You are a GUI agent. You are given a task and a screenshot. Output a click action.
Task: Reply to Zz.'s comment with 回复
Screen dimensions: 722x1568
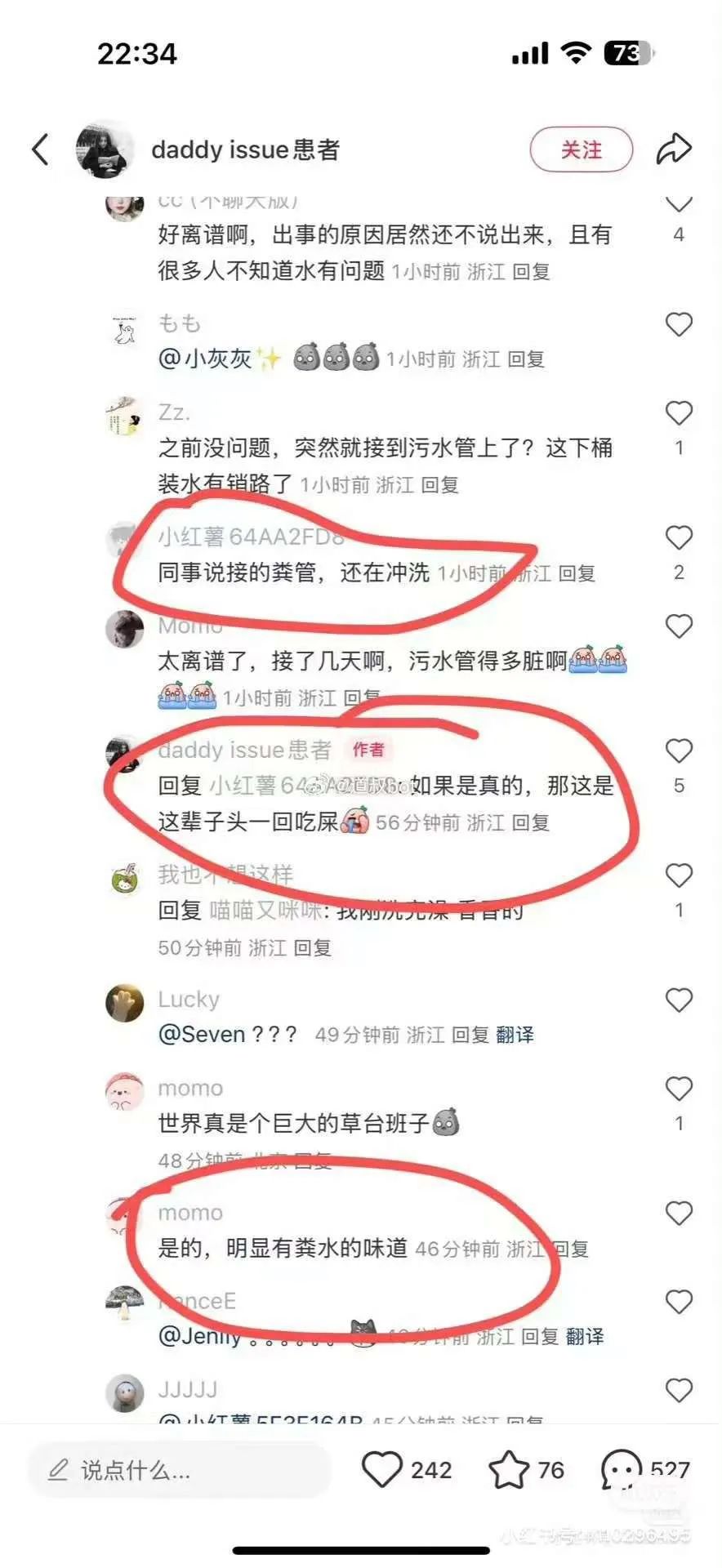(440, 484)
